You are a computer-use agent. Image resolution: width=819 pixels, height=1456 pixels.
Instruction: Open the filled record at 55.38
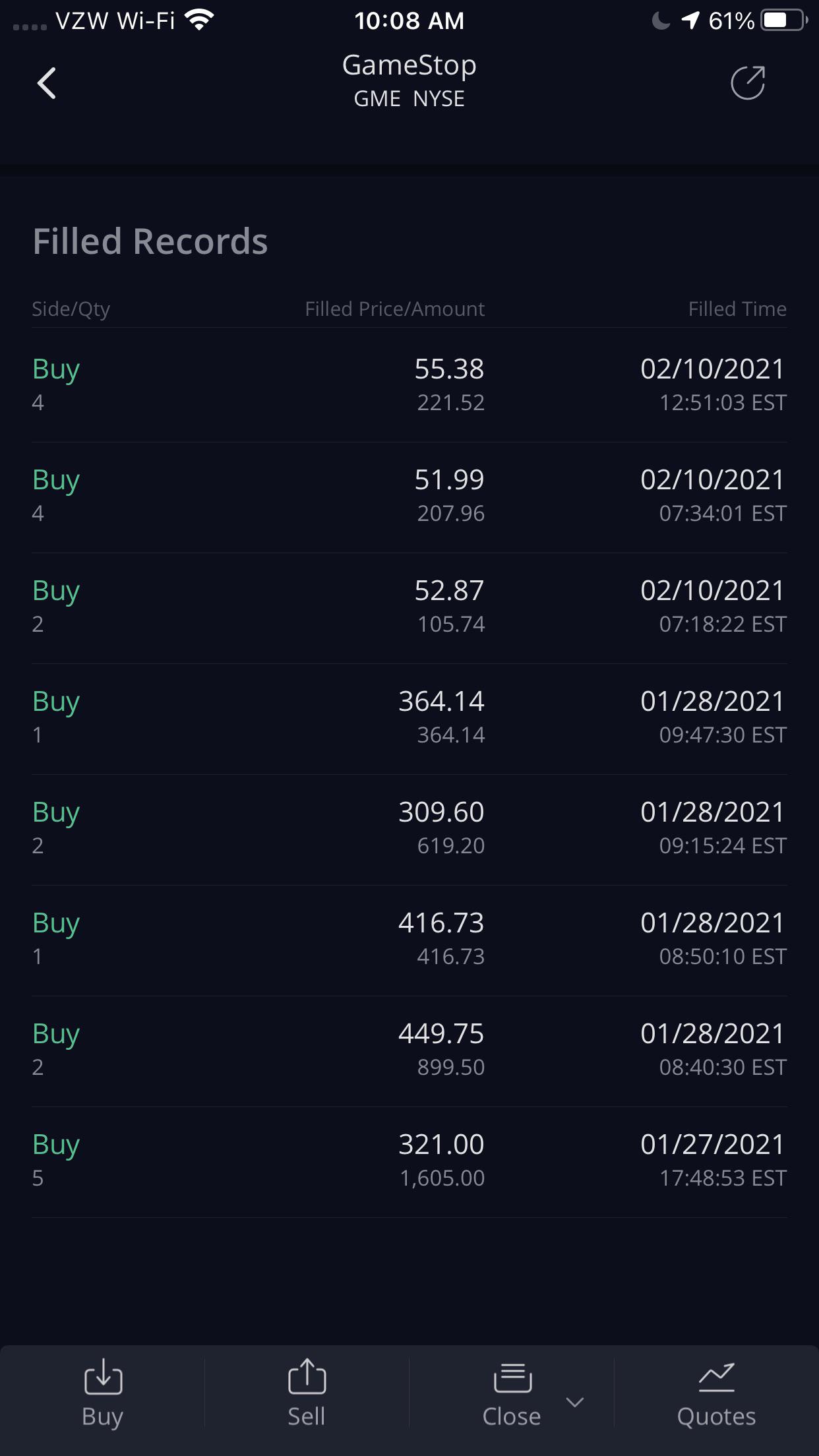(409, 385)
